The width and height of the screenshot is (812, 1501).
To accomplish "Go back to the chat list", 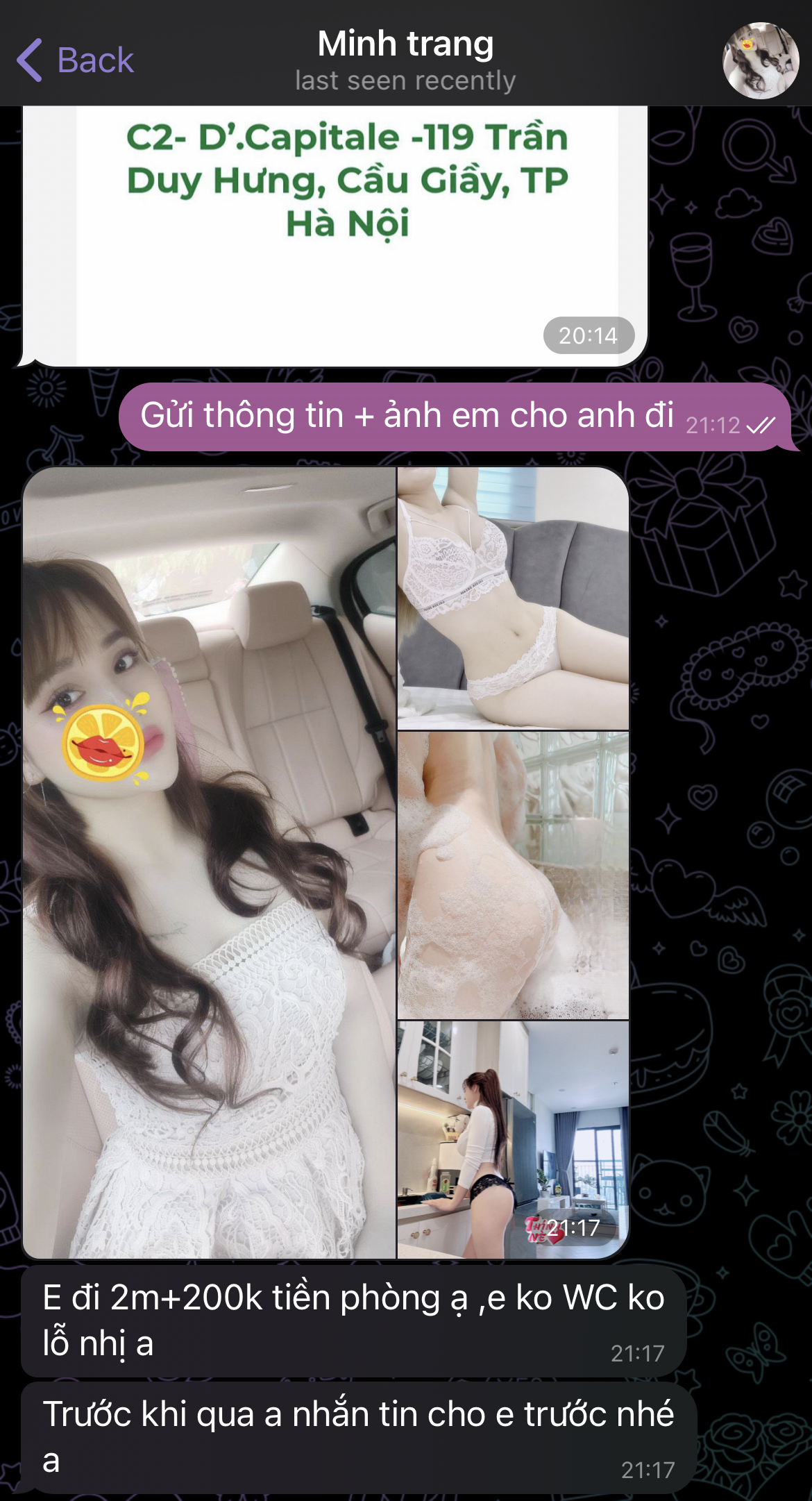I will point(75,60).
